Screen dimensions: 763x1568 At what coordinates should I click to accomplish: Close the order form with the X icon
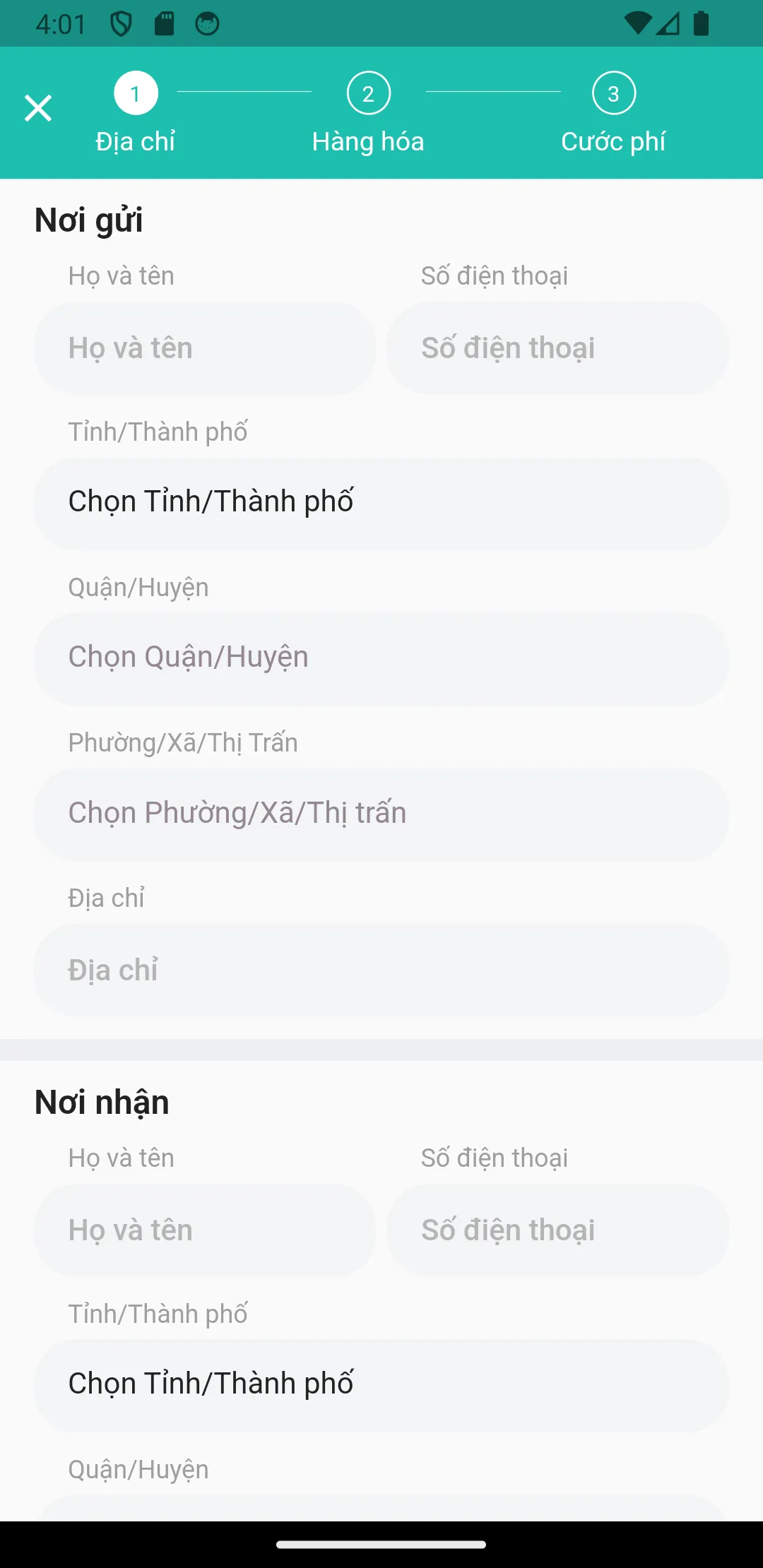pos(38,107)
